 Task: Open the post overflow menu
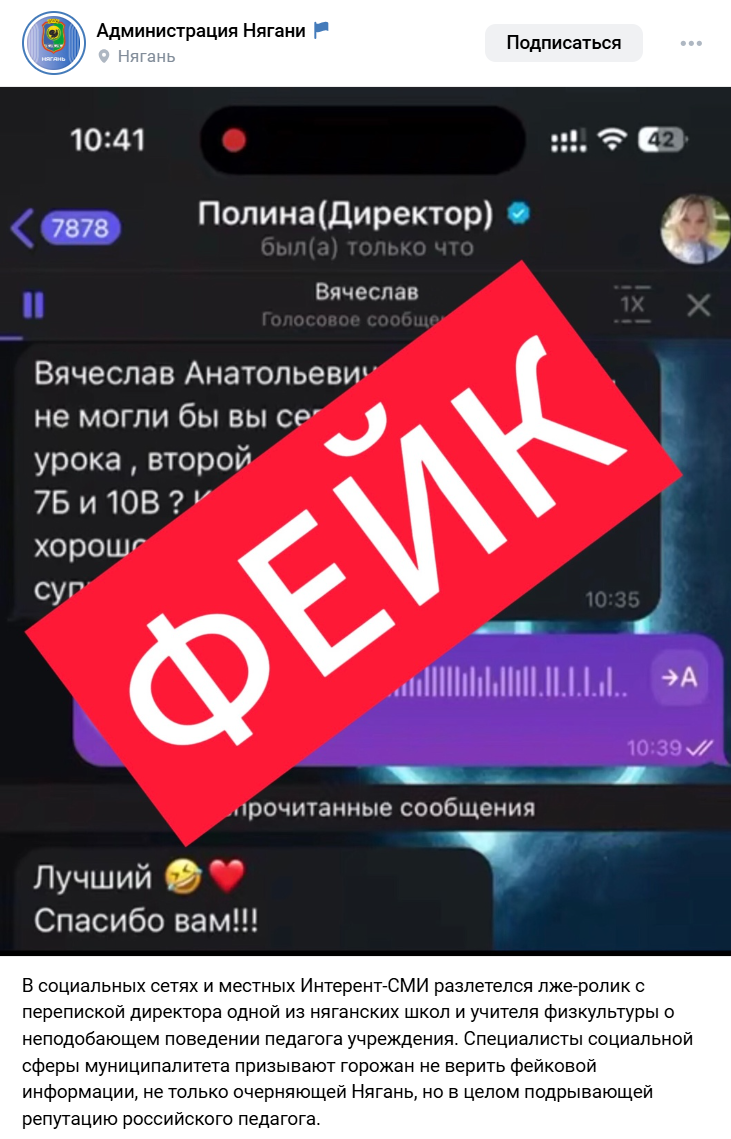pos(691,44)
